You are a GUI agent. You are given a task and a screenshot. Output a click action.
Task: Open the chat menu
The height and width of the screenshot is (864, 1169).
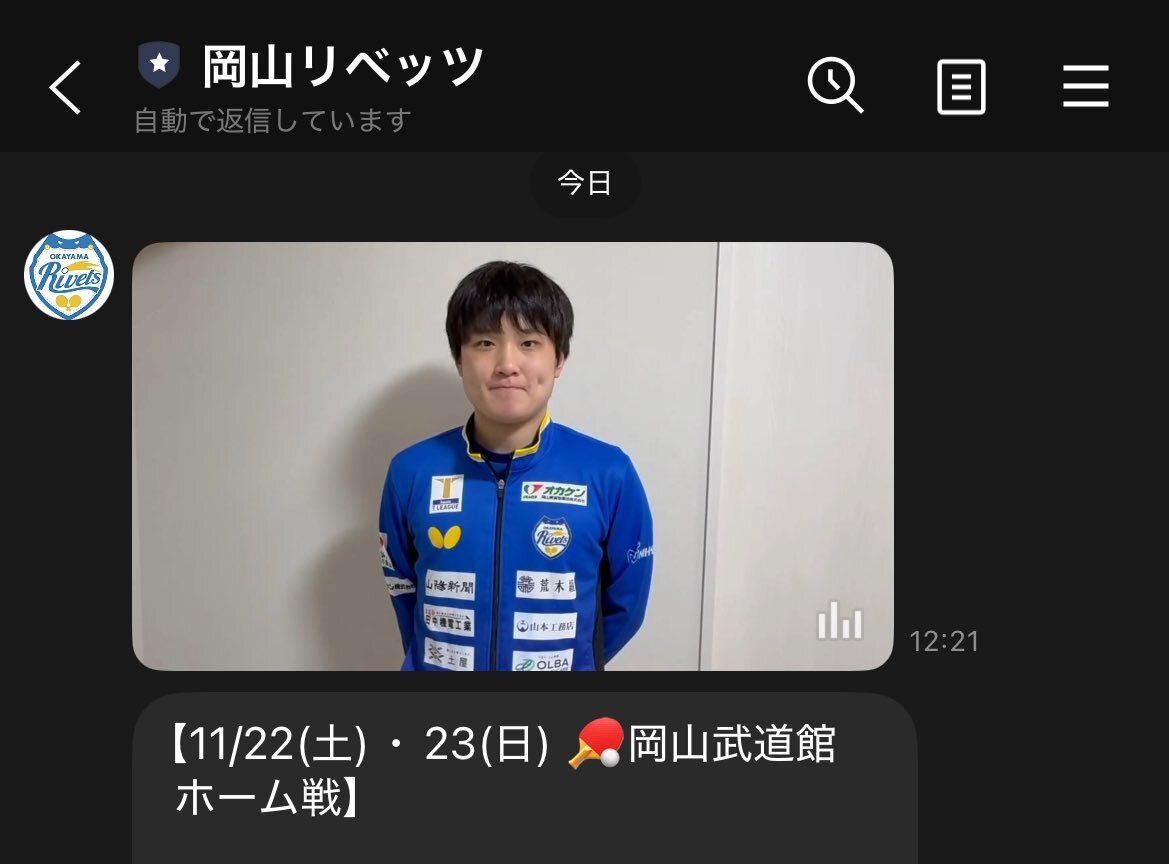click(1085, 87)
